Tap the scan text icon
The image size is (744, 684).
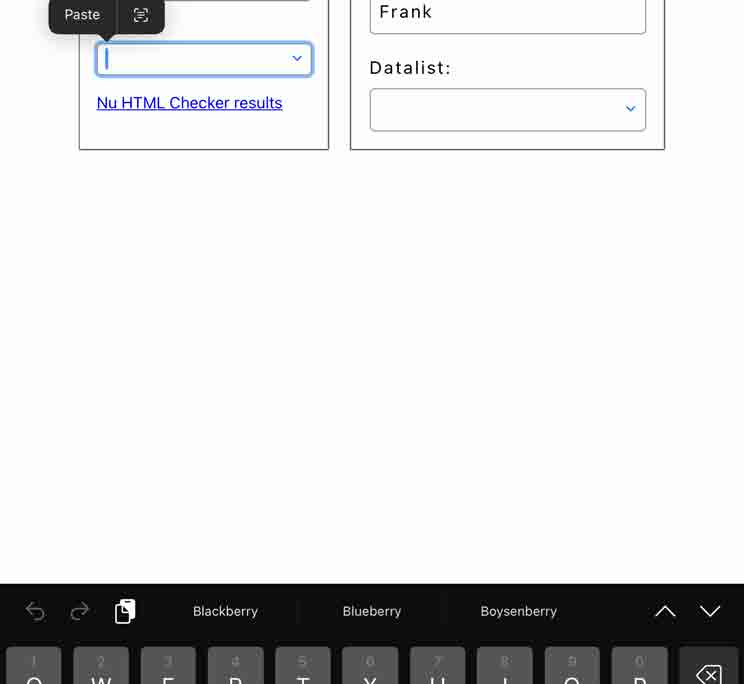click(141, 15)
